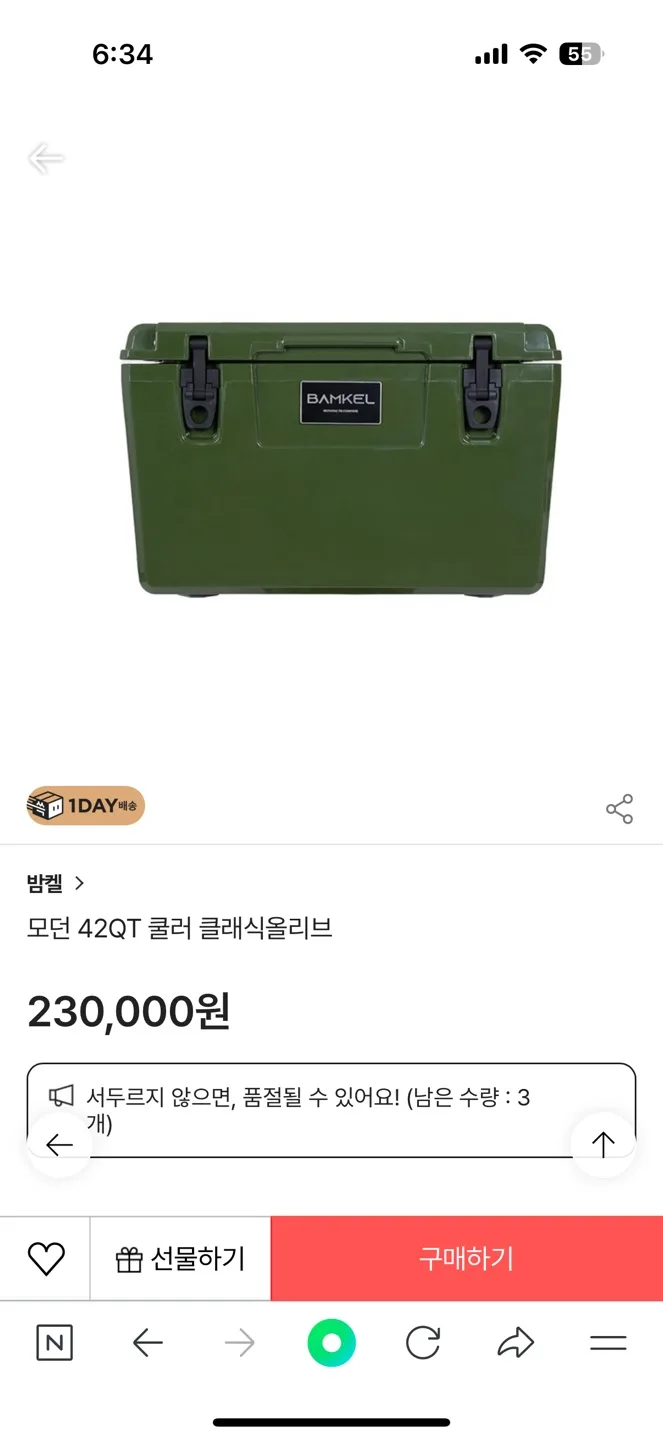Open the browser hamburger menu
The width and height of the screenshot is (663, 1440).
point(607,1343)
